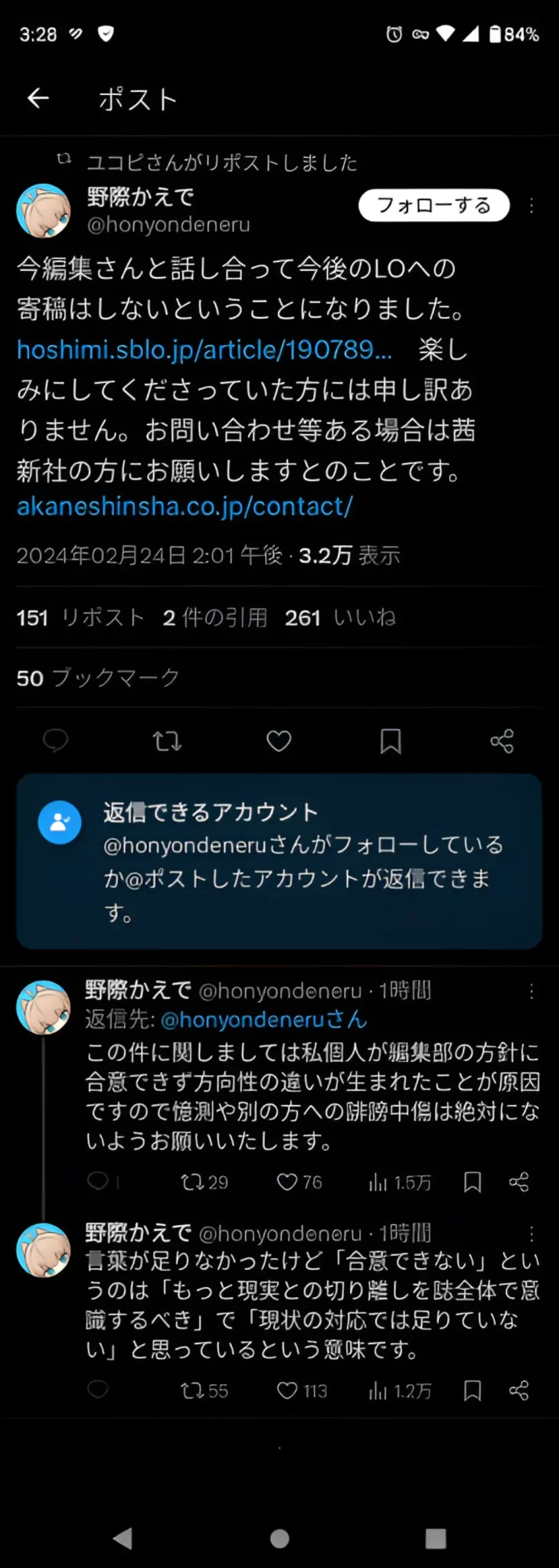Bookmark the main post
Screen dimensions: 559x1568
[x=391, y=740]
